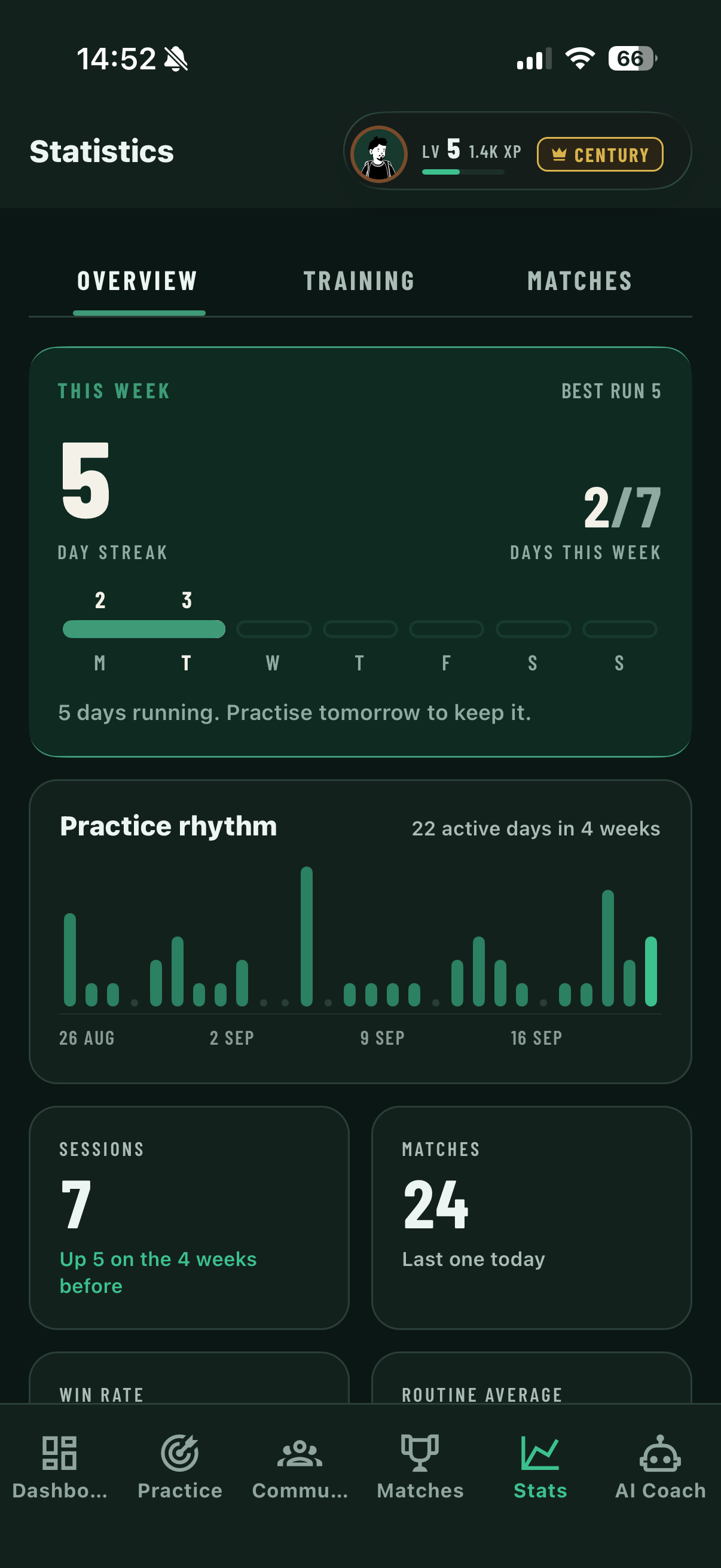
Task: Open the Community tab in bottom bar
Action: [300, 1467]
